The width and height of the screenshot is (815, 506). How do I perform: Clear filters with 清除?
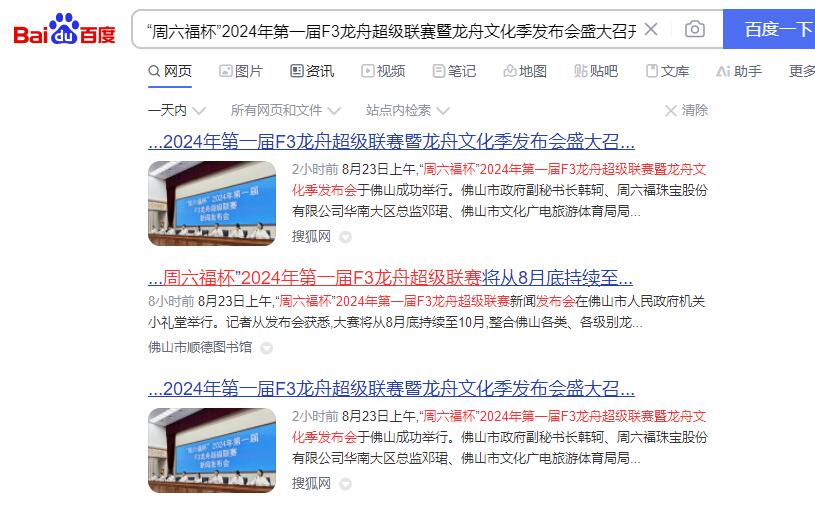(686, 110)
